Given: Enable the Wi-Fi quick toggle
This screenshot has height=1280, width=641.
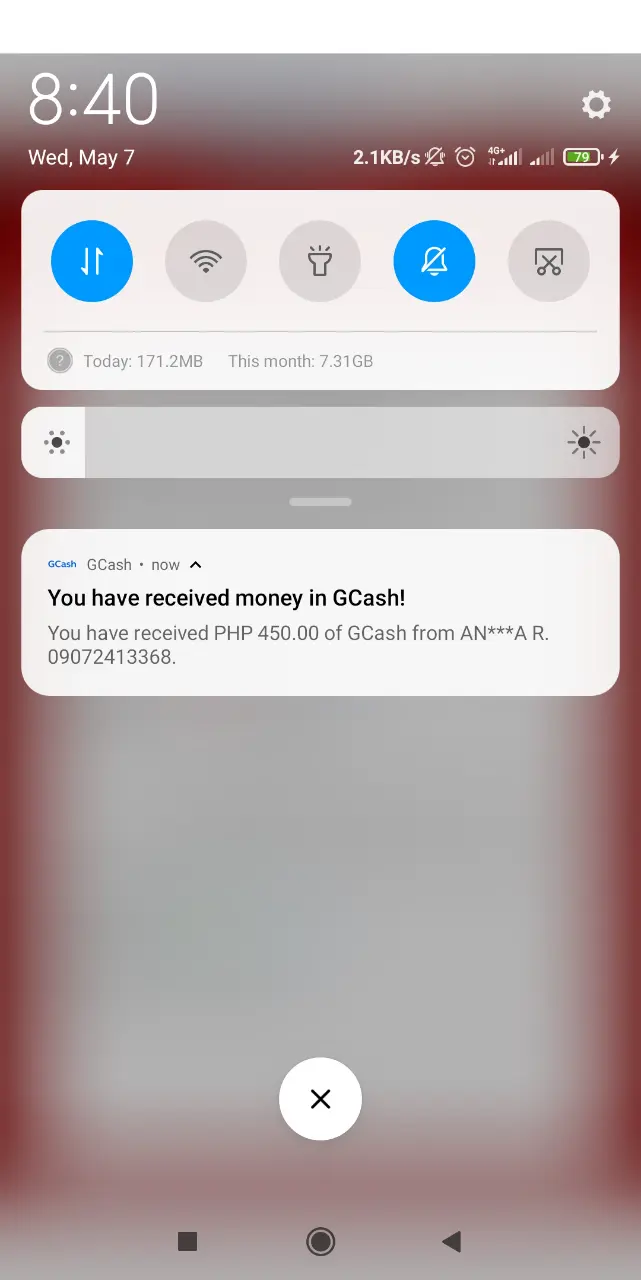Looking at the screenshot, I should (206, 261).
